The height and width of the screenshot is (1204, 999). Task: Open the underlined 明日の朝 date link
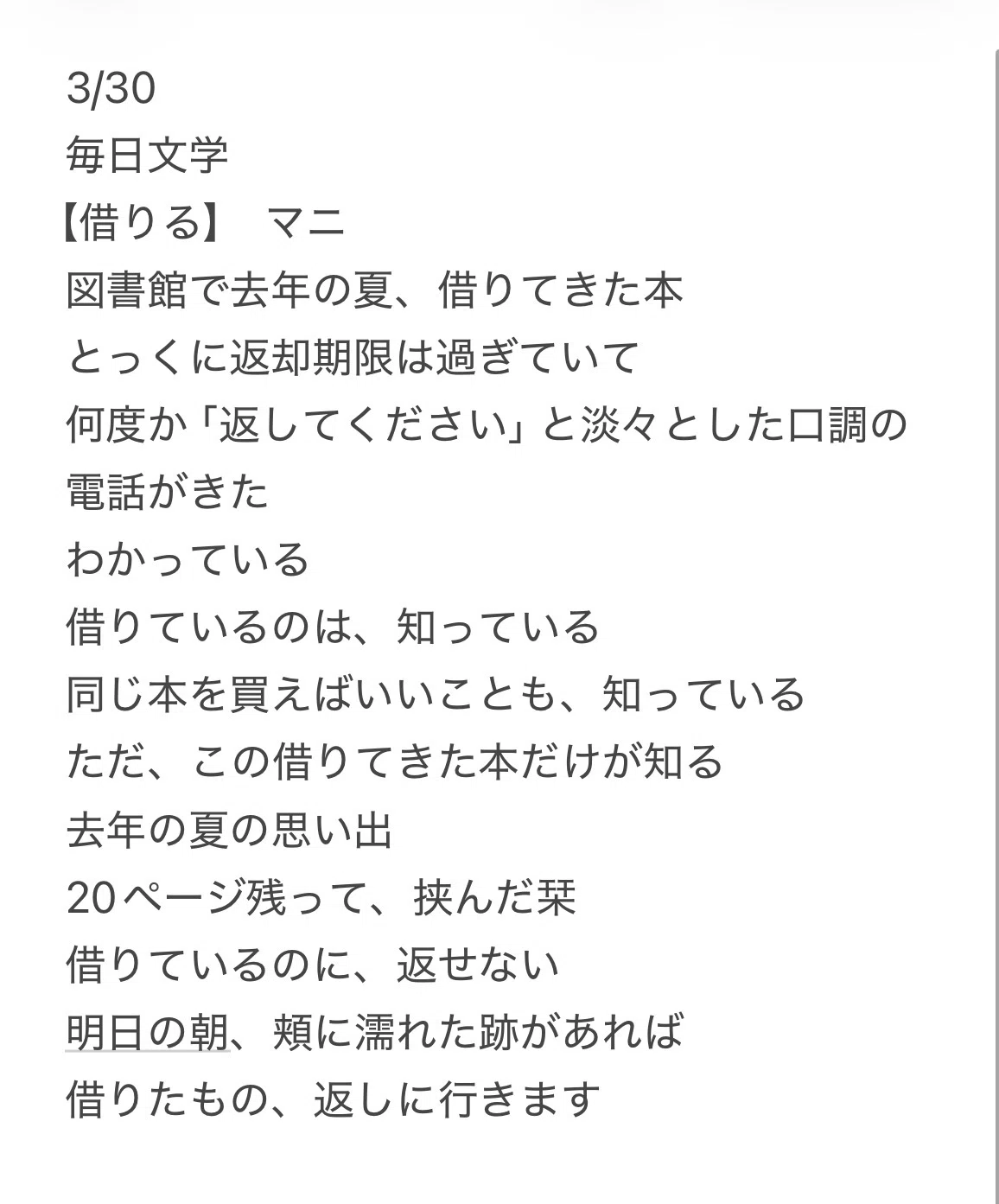coord(147,1032)
